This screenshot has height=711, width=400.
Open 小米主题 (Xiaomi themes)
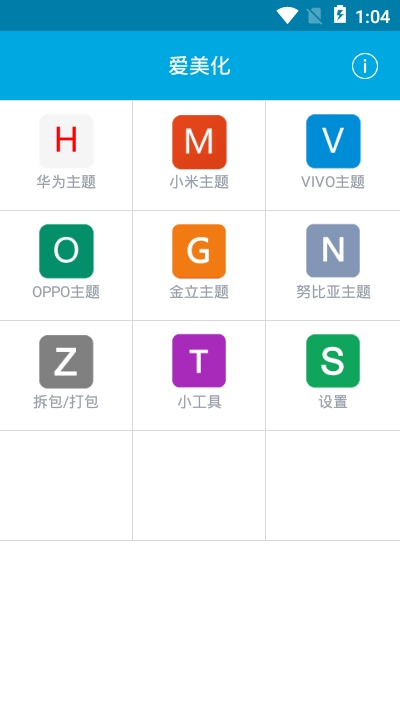coord(199,155)
